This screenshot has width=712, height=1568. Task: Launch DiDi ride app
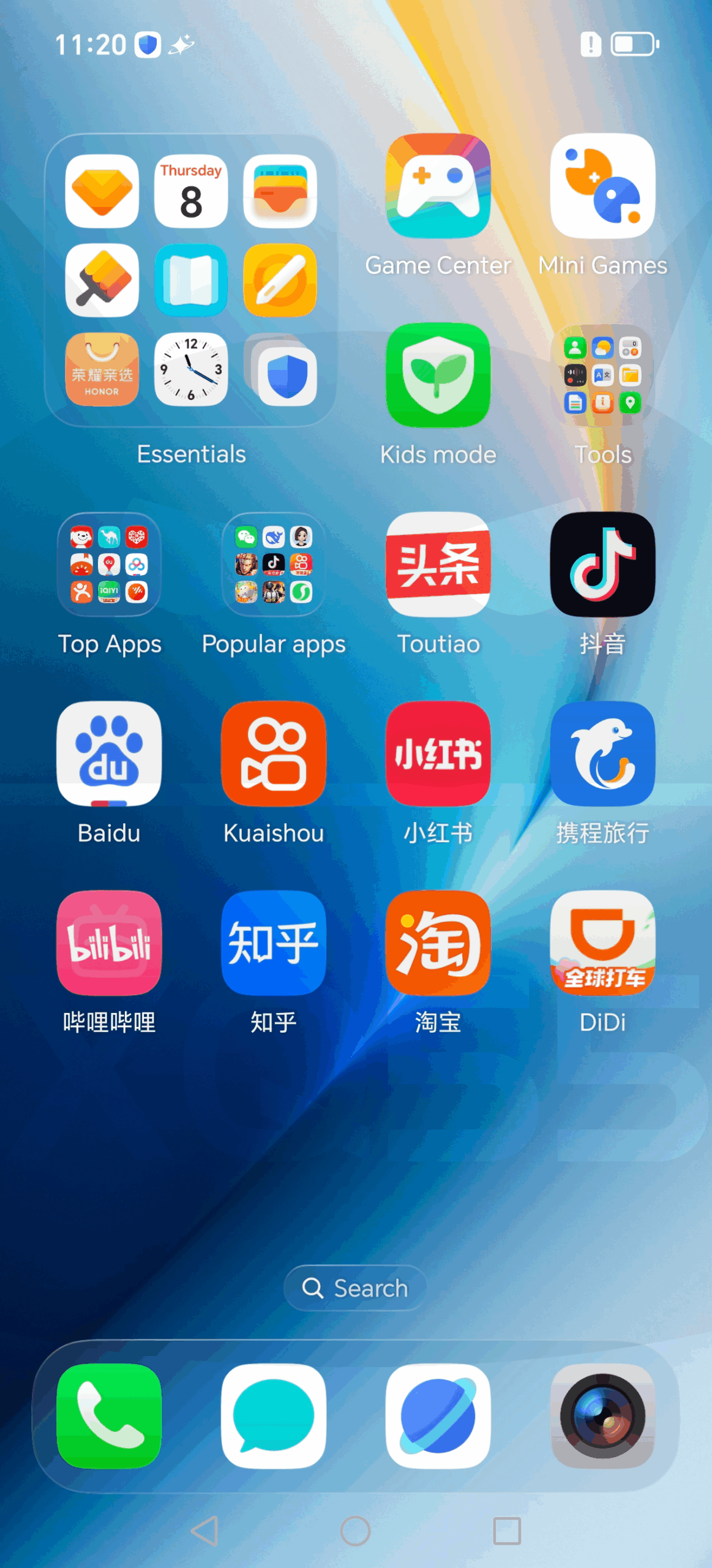pyautogui.click(x=602, y=943)
